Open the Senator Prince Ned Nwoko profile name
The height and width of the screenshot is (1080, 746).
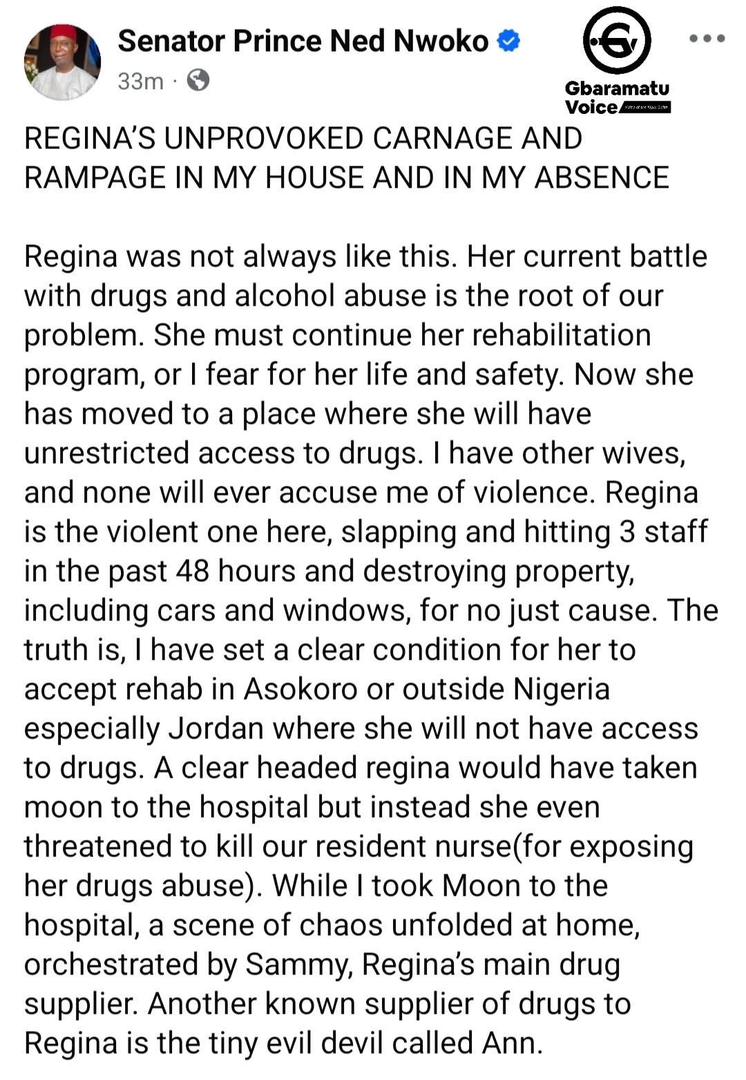point(303,41)
